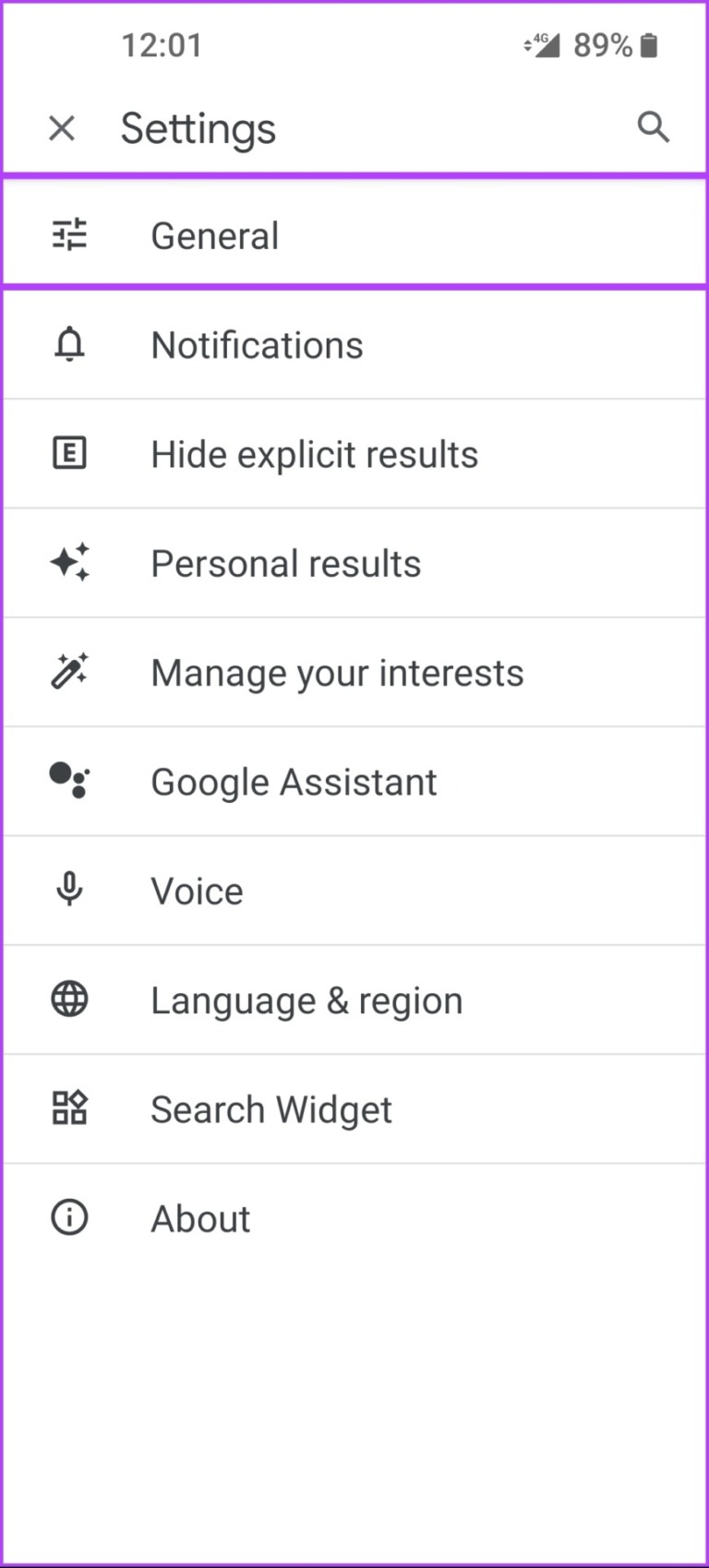Screen dimensions: 709x1568
Task: Open Hide explicit results settings
Action: click(x=314, y=453)
